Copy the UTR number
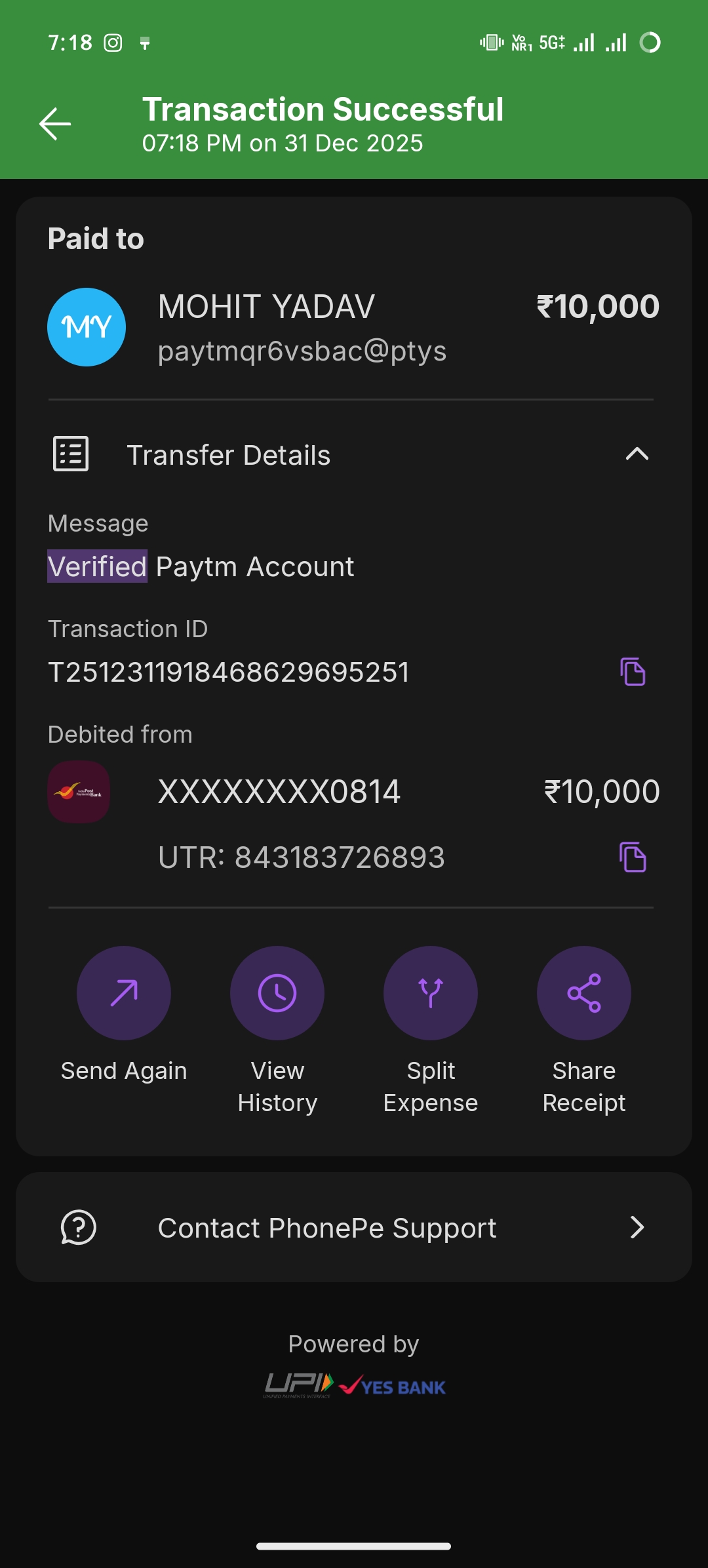Viewport: 708px width, 1568px height. [x=633, y=857]
